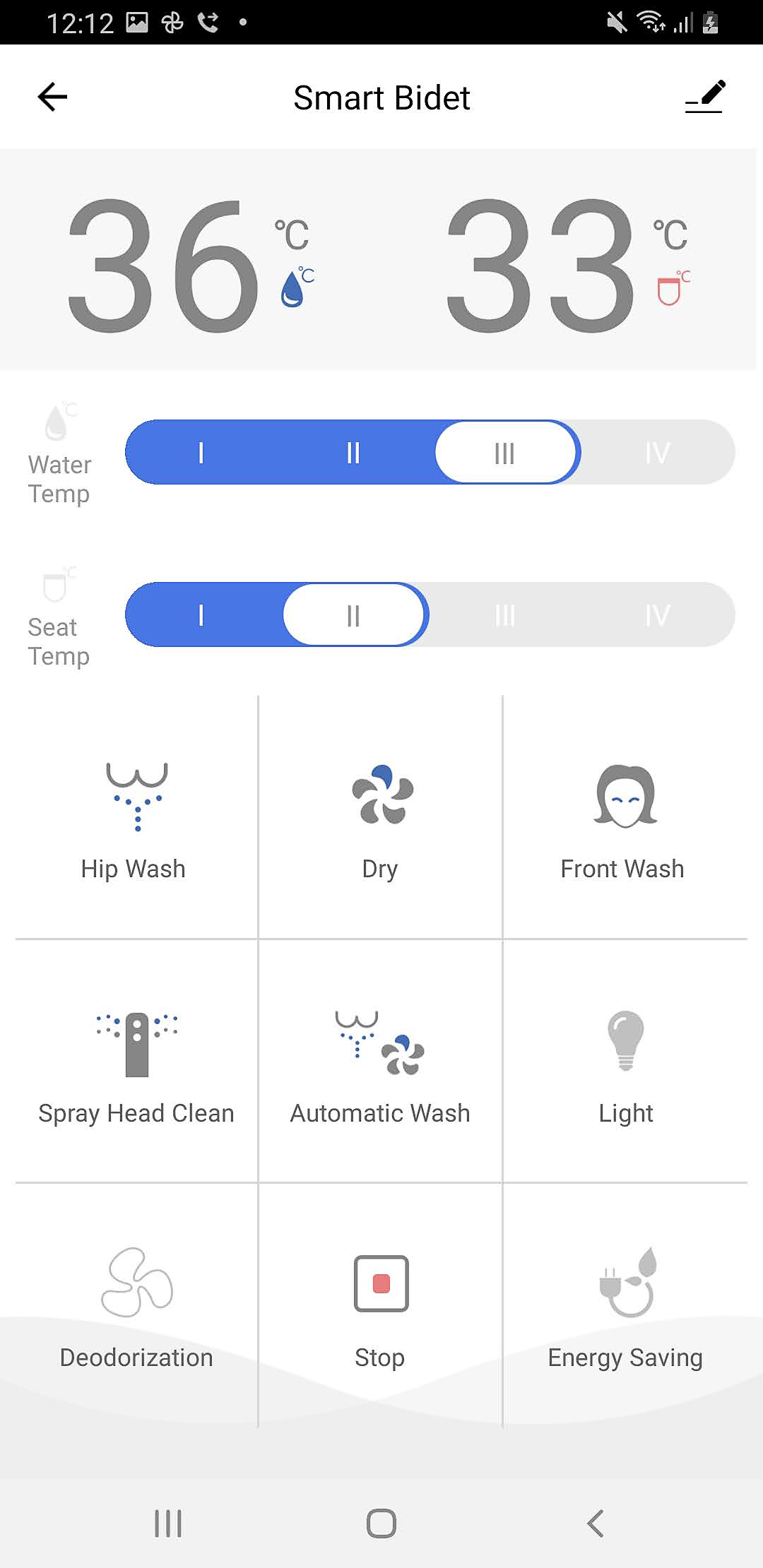763x1568 pixels.
Task: Toggle the Light
Action: (625, 1064)
